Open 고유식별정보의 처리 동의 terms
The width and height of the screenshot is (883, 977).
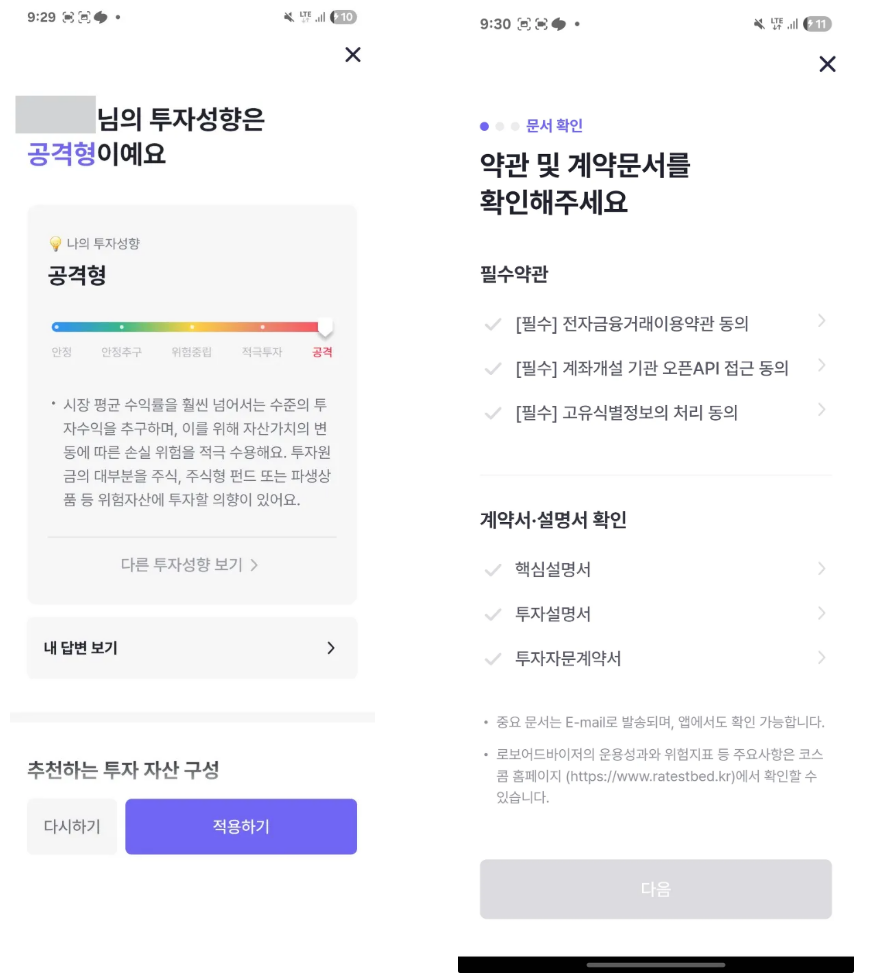pyautogui.click(x=655, y=412)
